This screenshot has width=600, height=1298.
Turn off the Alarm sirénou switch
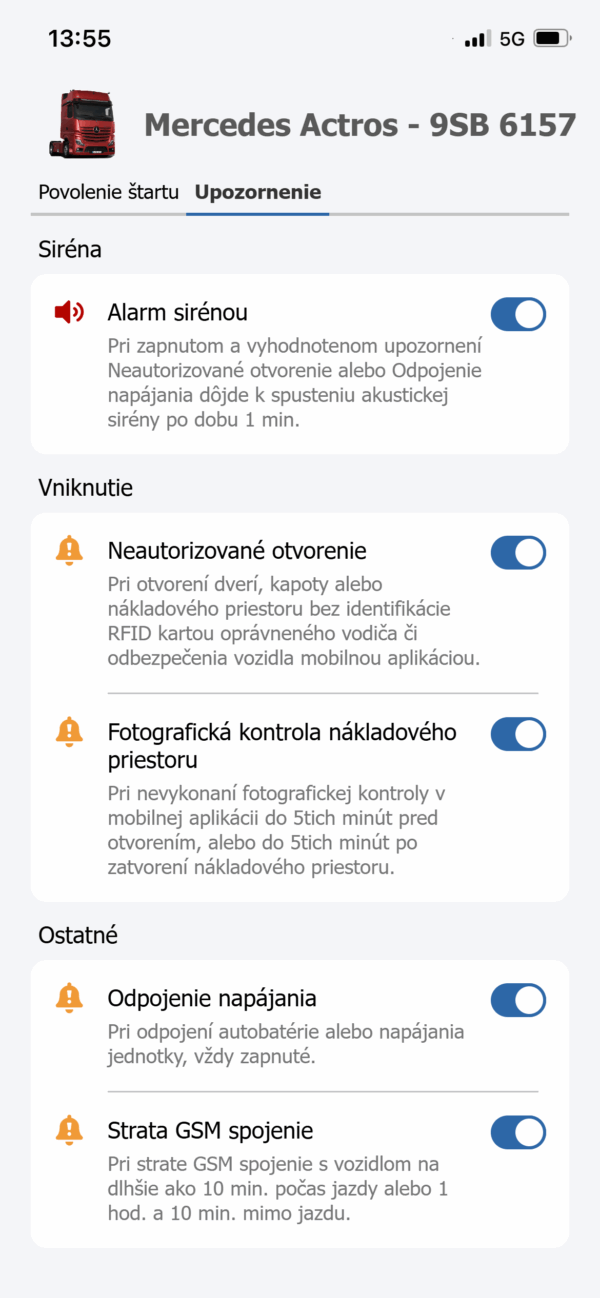pyautogui.click(x=518, y=314)
